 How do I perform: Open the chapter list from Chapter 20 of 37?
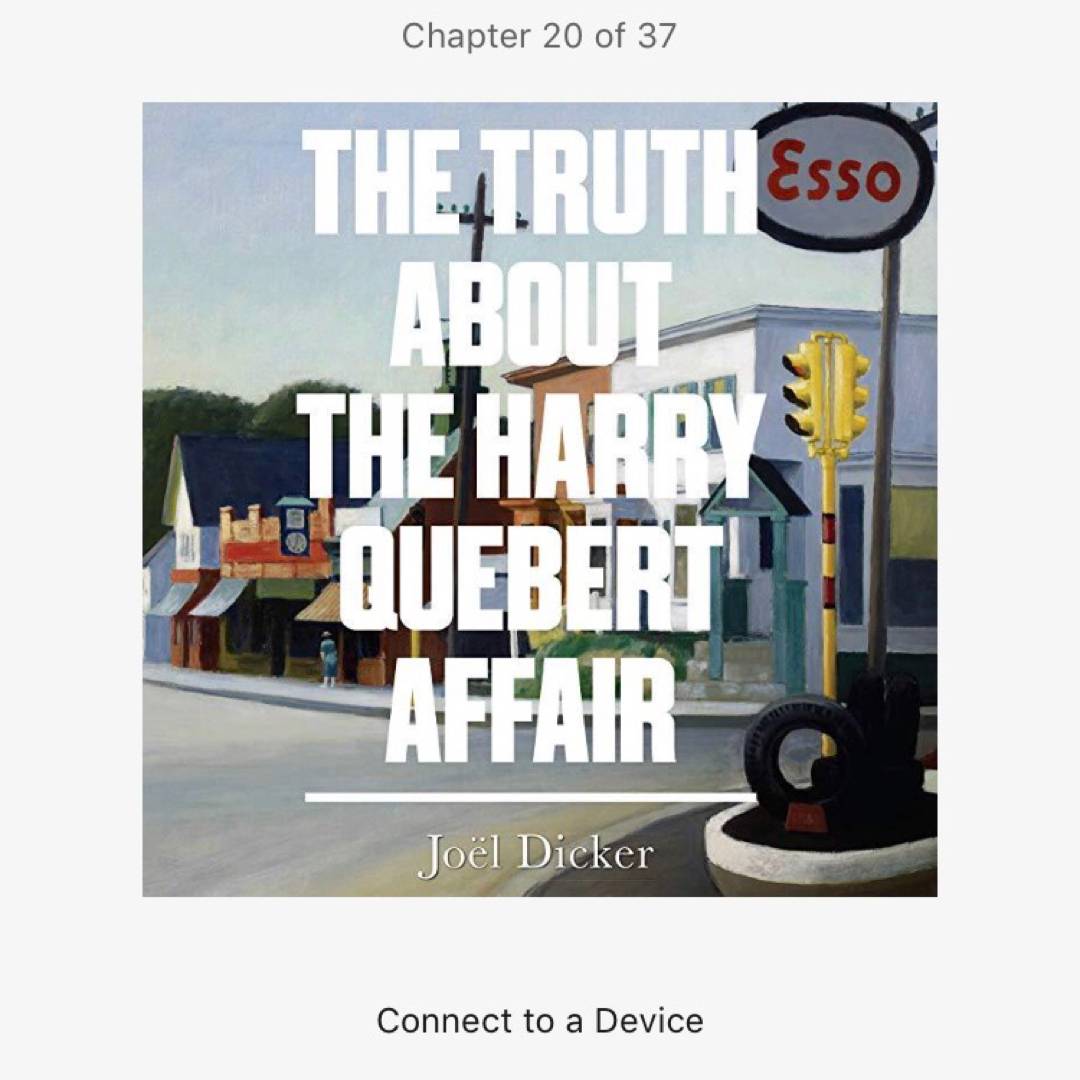pyautogui.click(x=539, y=37)
